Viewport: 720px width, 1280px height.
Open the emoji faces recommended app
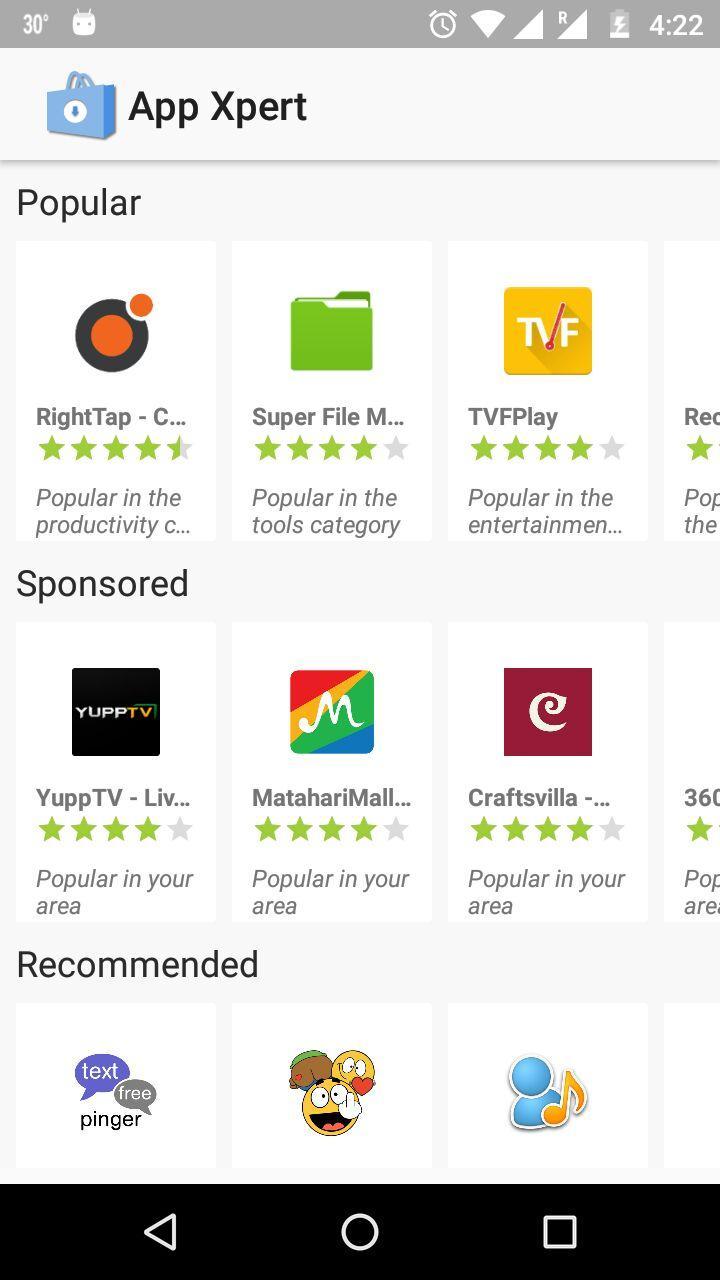tap(331, 1090)
